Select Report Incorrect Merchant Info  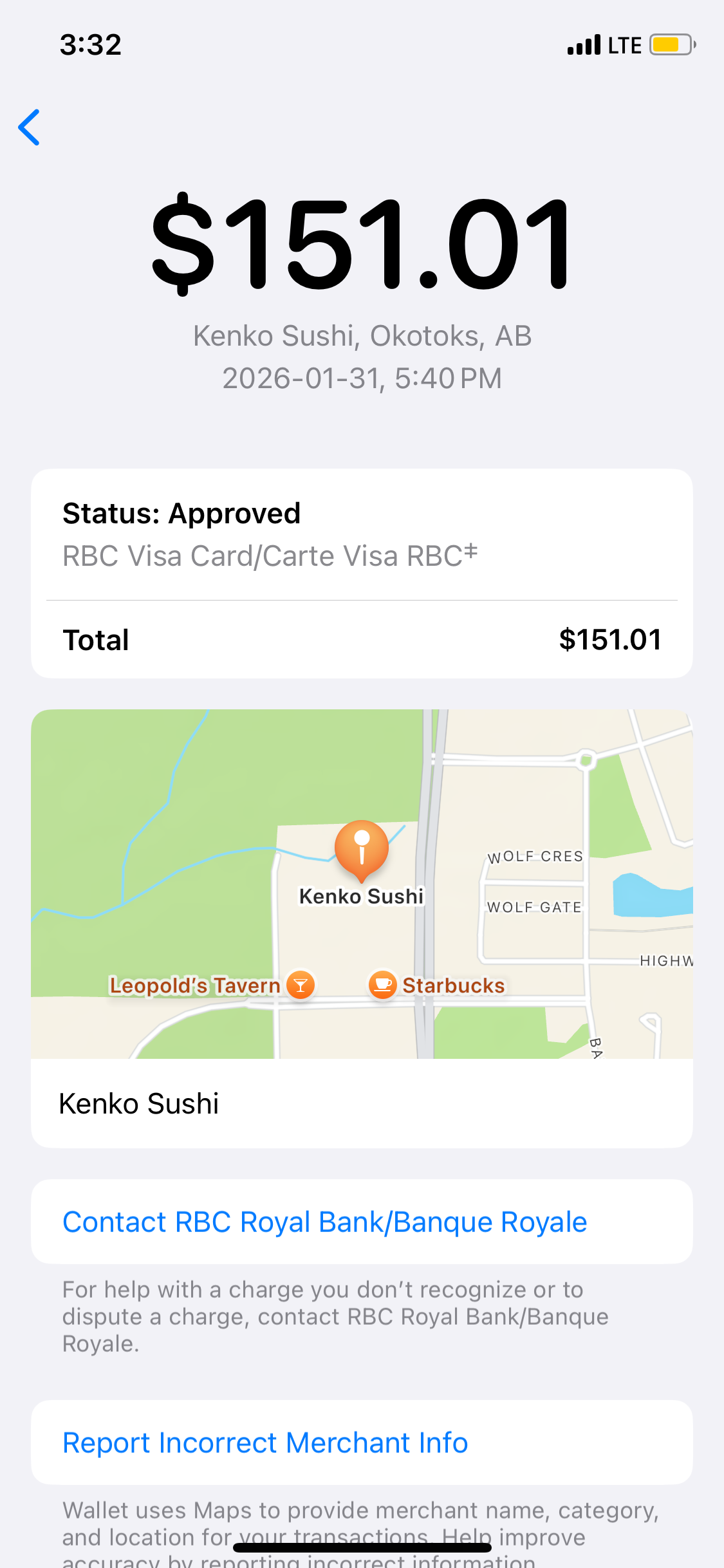(265, 1442)
